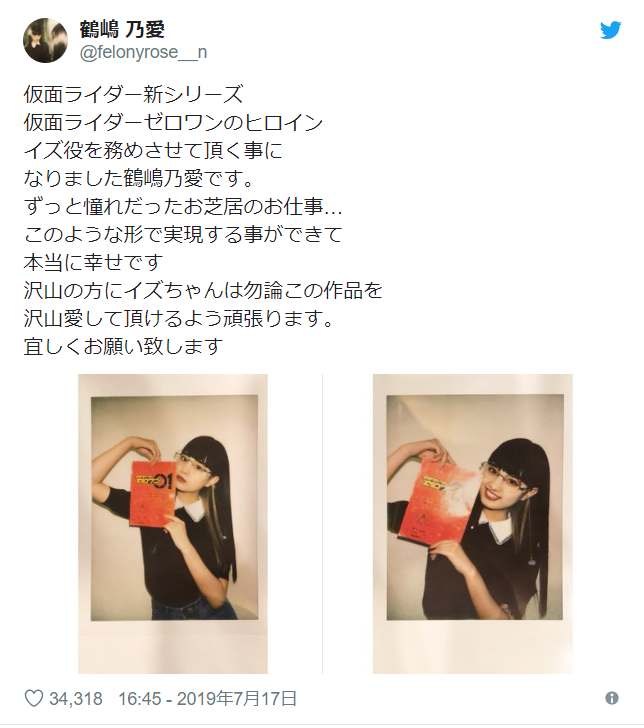The height and width of the screenshot is (728, 644).
Task: Open the @felonyrose__n handle link
Action: [x=144, y=51]
